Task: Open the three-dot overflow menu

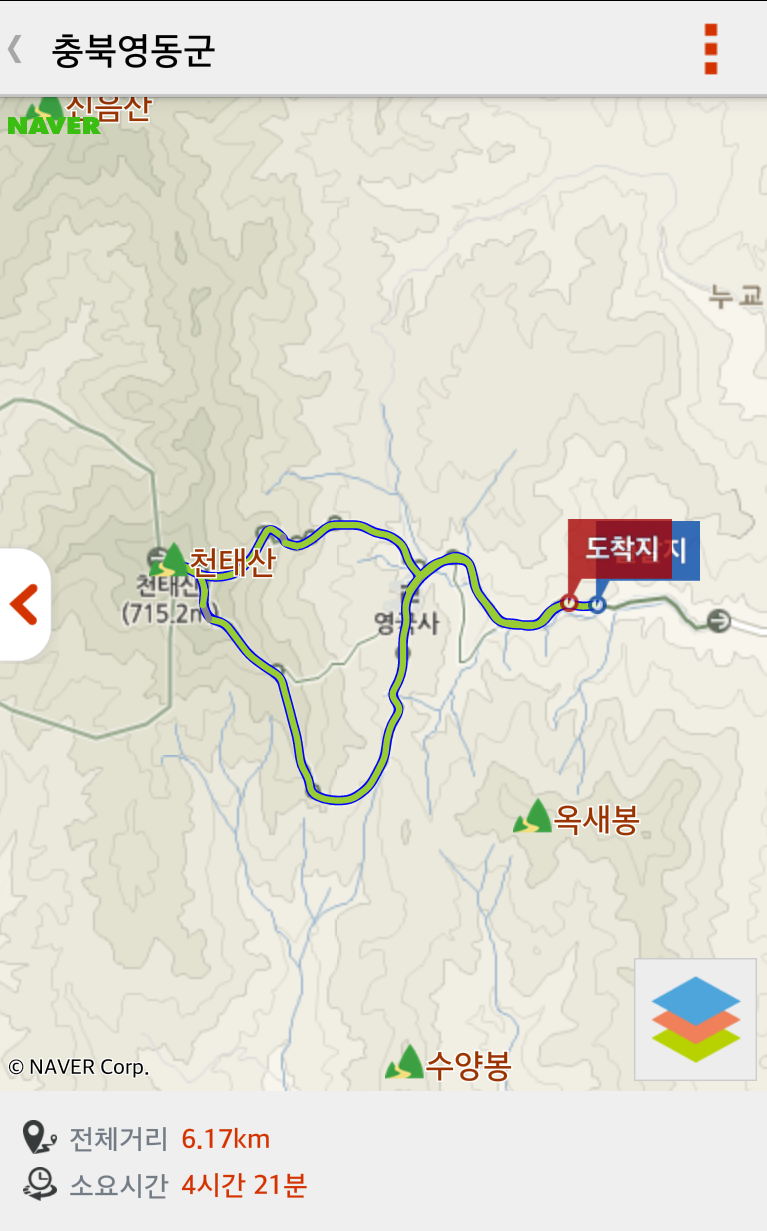Action: coord(711,49)
